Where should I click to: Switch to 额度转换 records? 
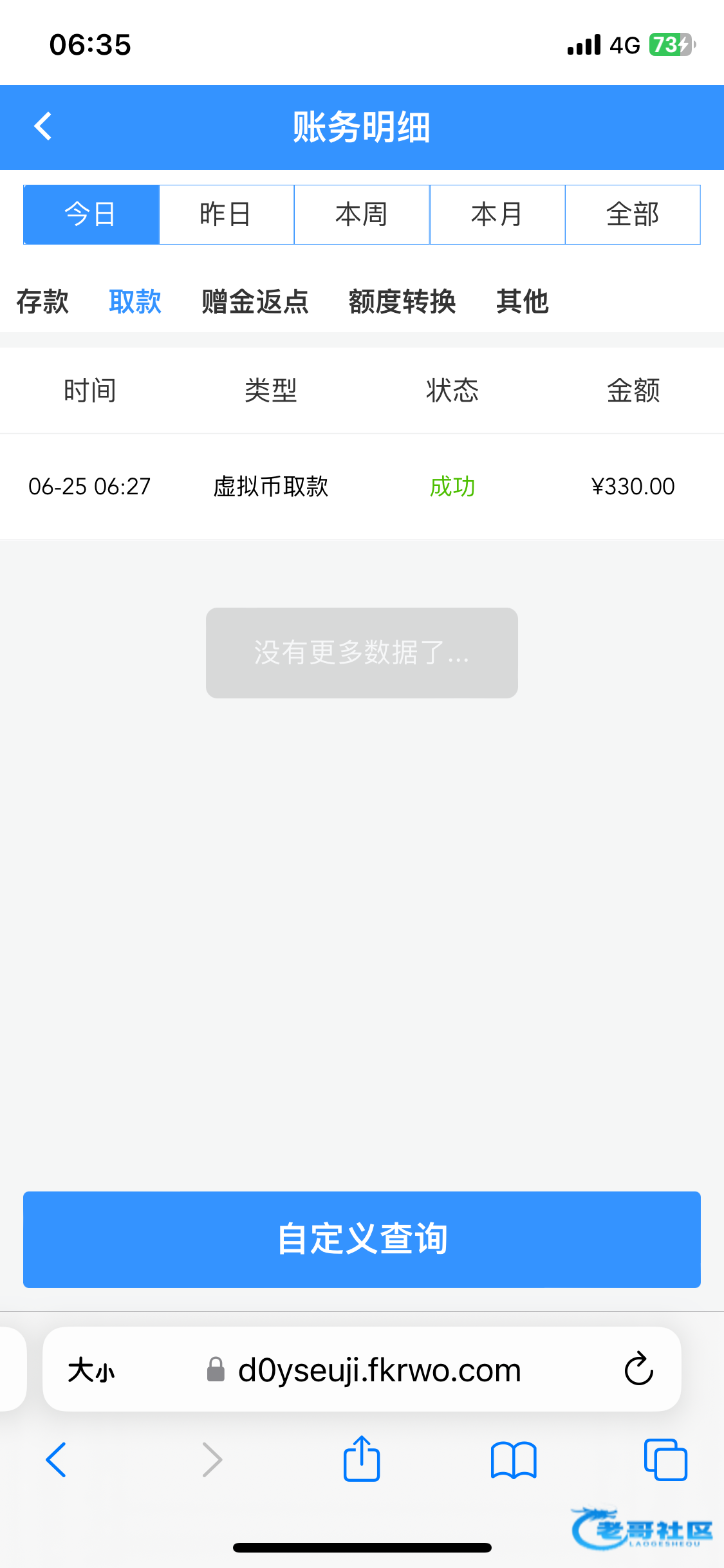pyautogui.click(x=402, y=301)
